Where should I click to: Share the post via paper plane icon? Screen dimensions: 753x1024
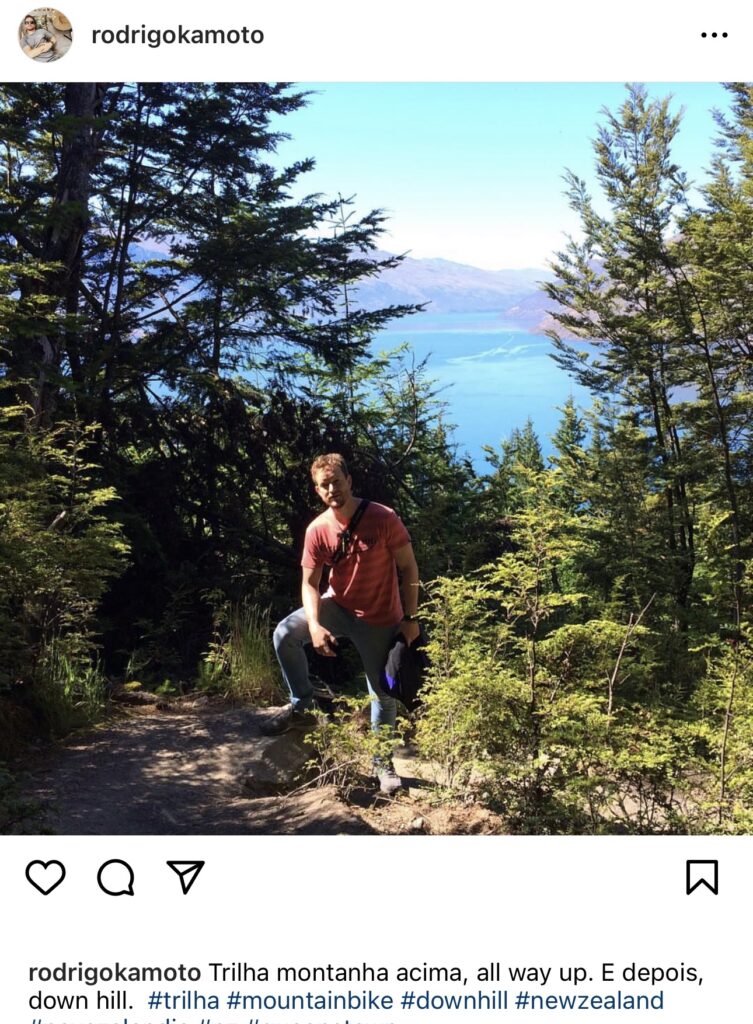point(185,877)
